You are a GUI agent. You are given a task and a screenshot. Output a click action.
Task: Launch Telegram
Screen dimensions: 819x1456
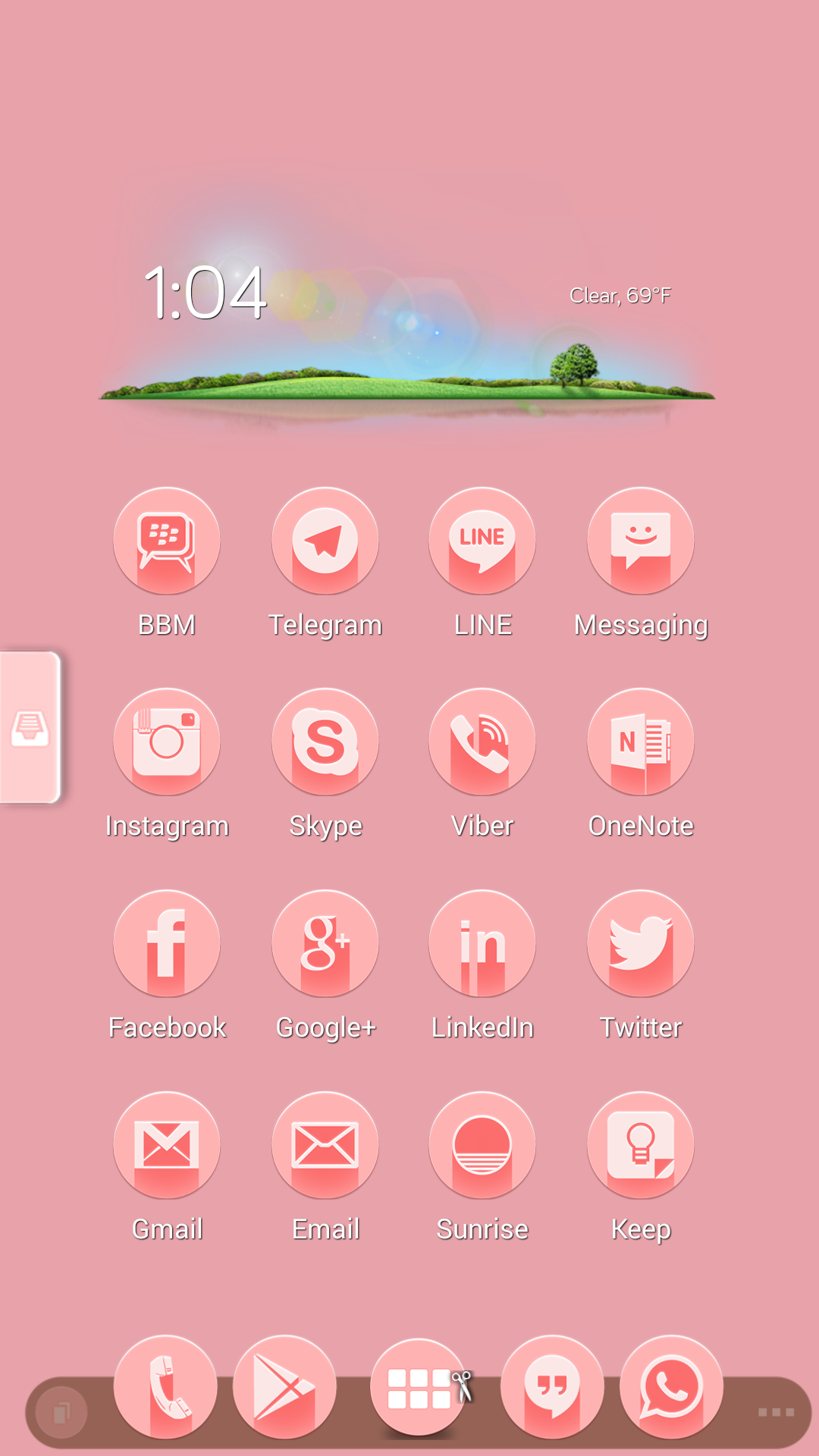325,540
